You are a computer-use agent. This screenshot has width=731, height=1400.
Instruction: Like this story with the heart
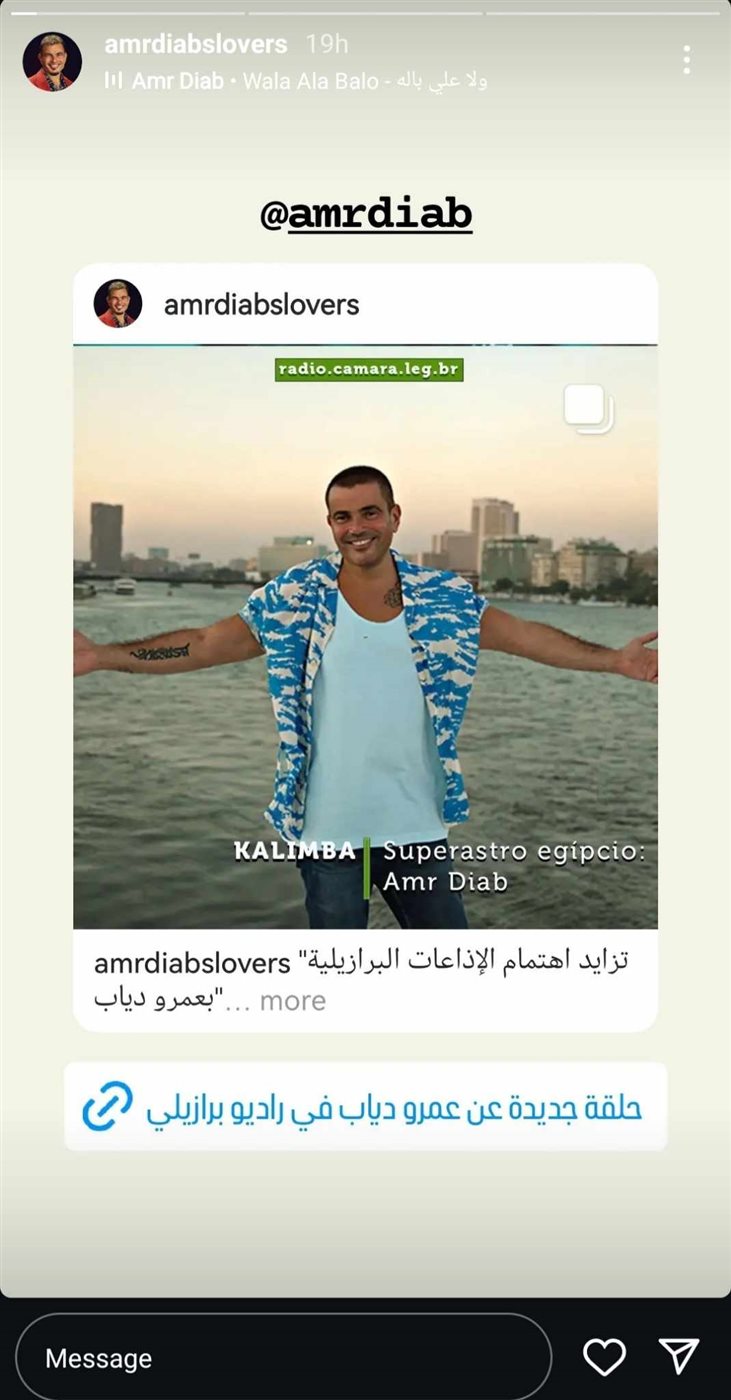[x=604, y=1357]
